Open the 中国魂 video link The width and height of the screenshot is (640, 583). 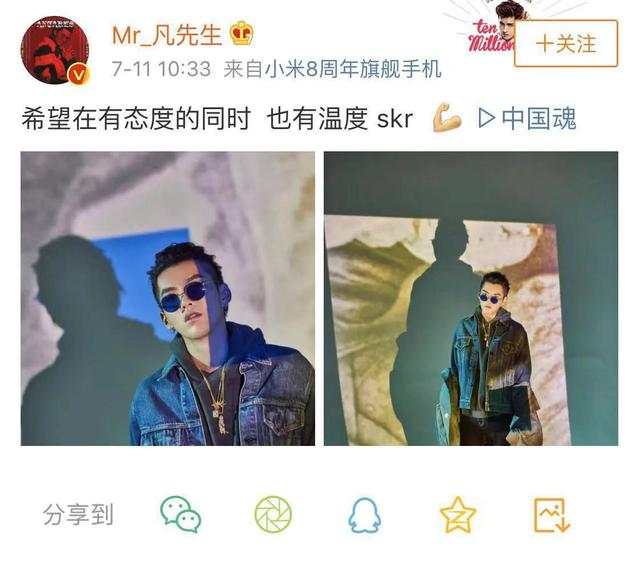528,119
